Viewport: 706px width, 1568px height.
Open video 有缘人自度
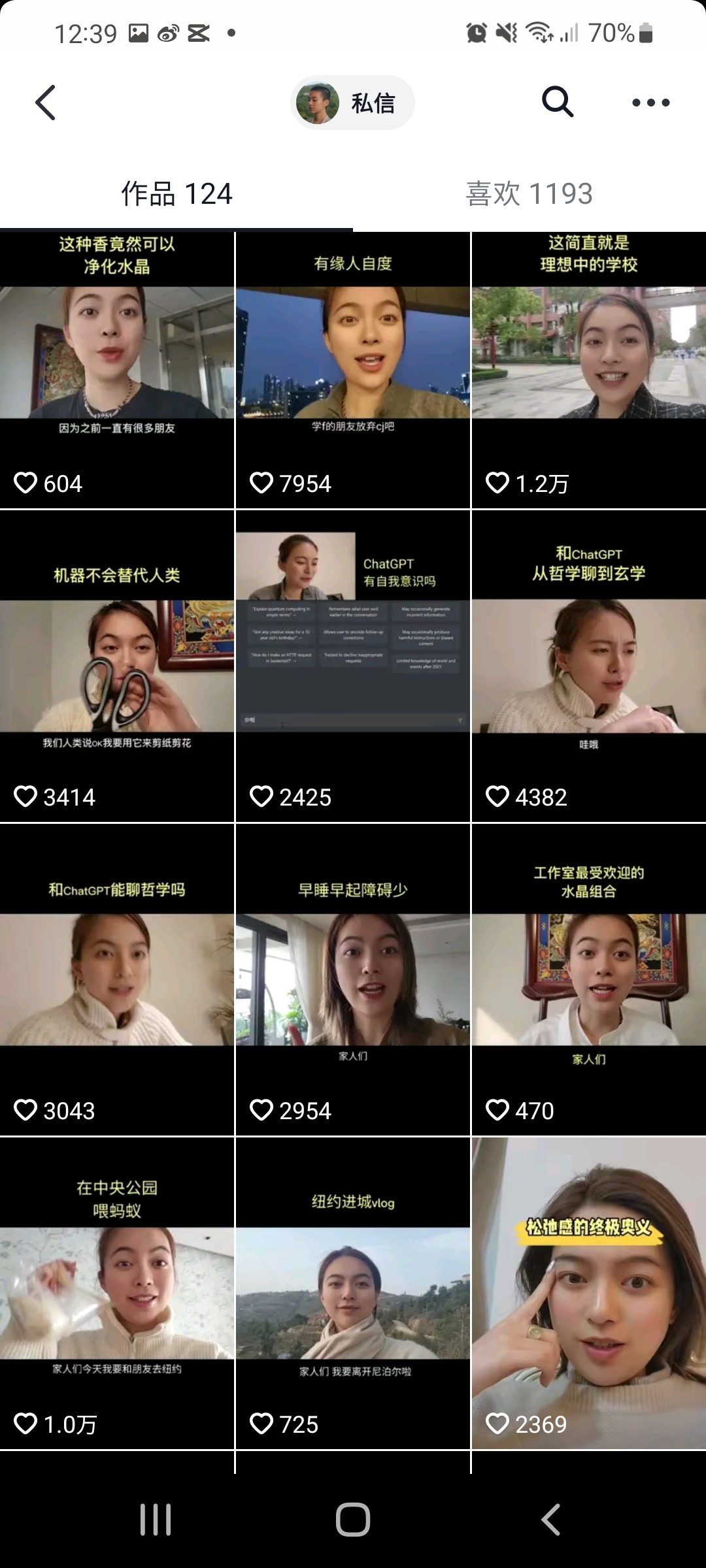[353, 369]
